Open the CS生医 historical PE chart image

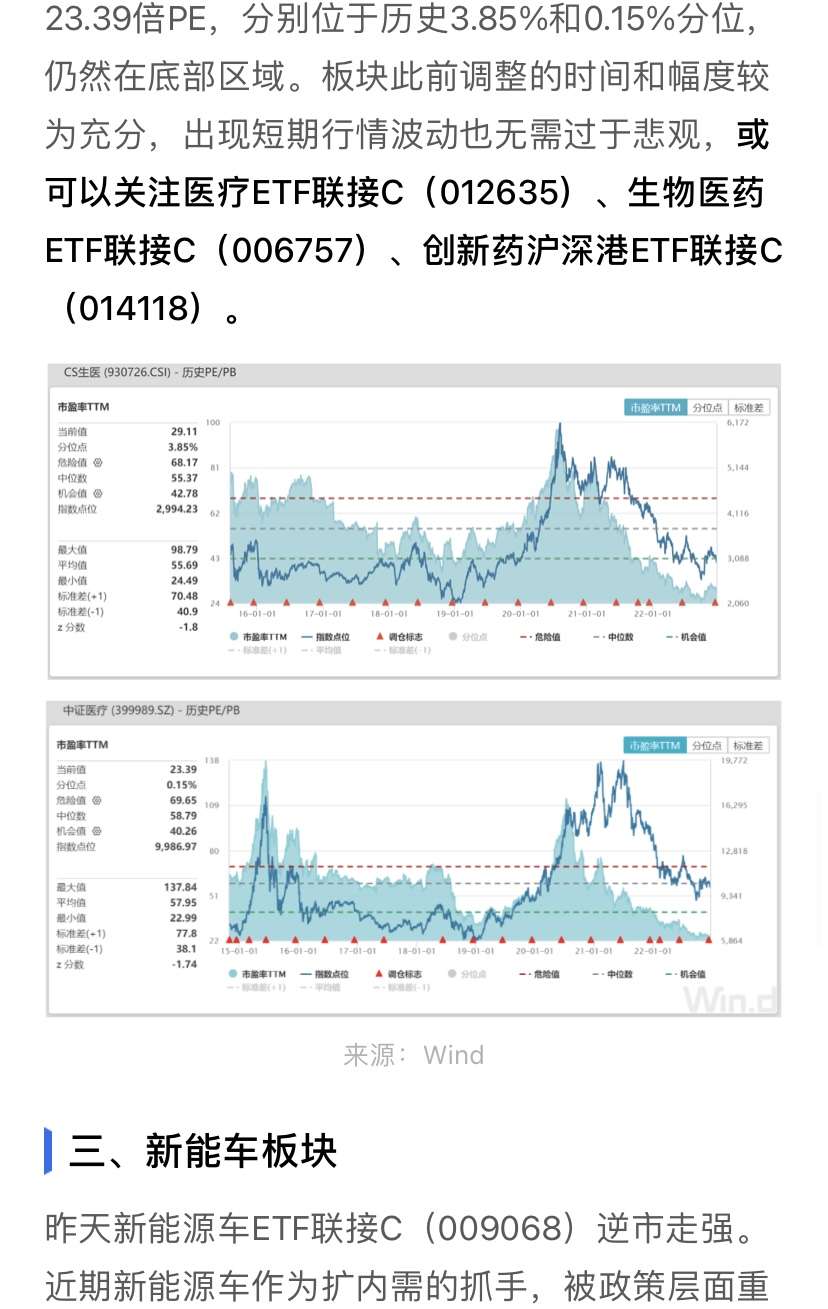pyautogui.click(x=414, y=520)
